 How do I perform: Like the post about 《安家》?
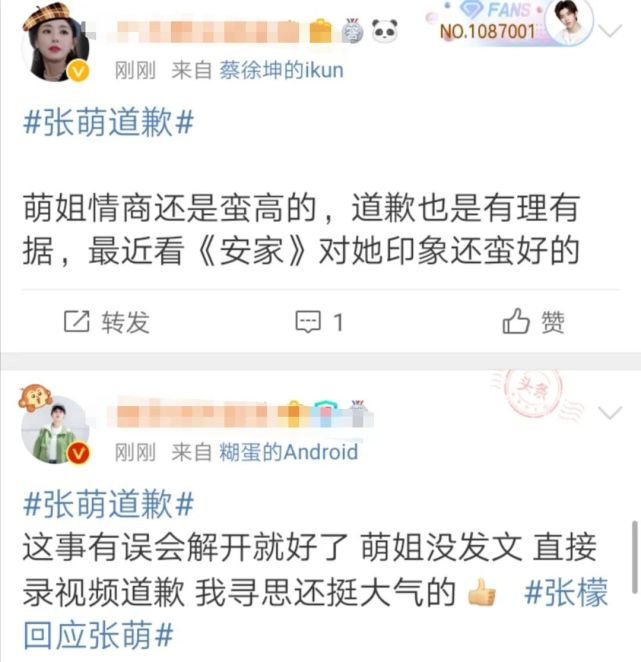click(x=534, y=321)
